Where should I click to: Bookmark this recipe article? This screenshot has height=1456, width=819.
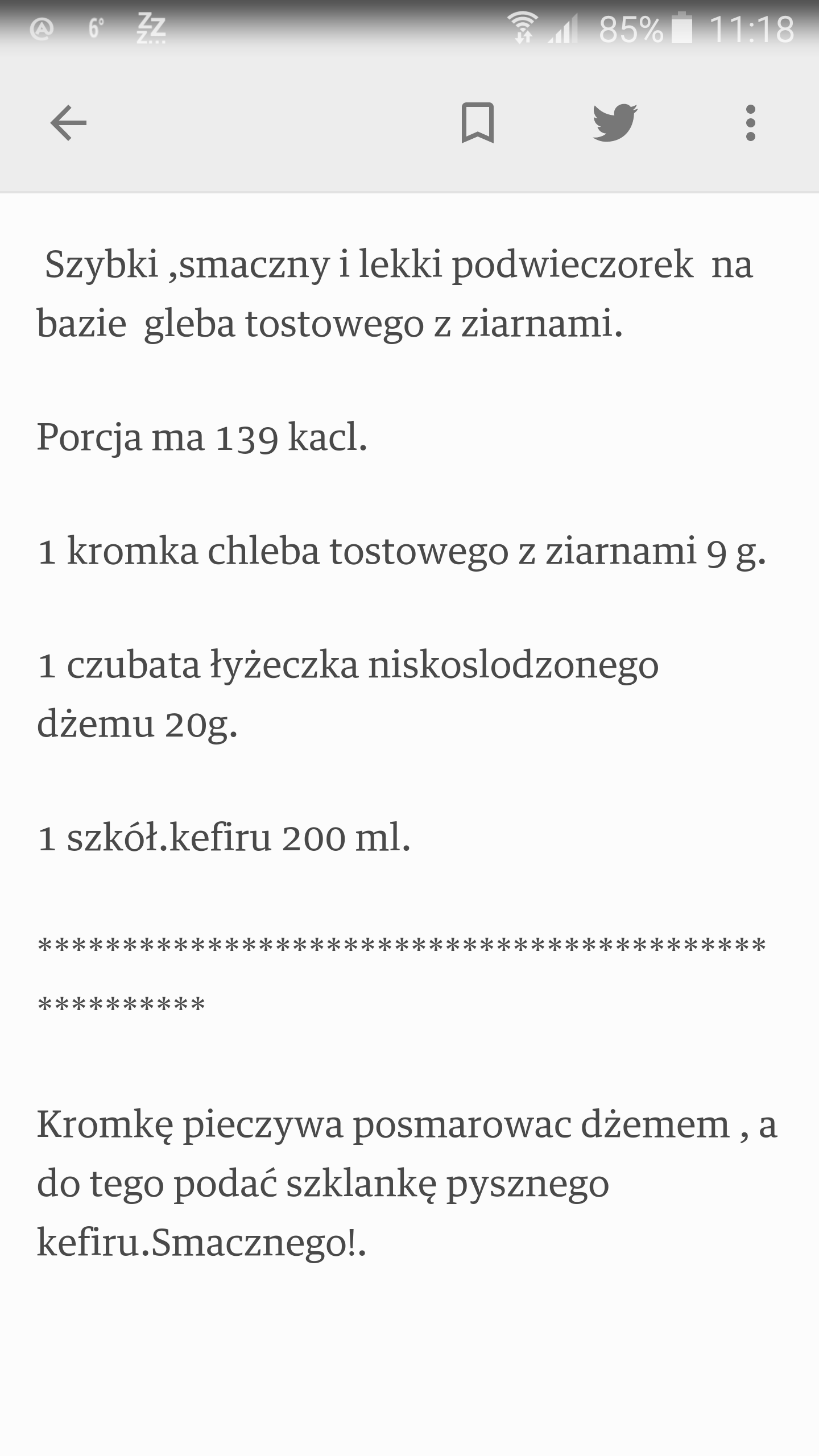[x=478, y=122]
